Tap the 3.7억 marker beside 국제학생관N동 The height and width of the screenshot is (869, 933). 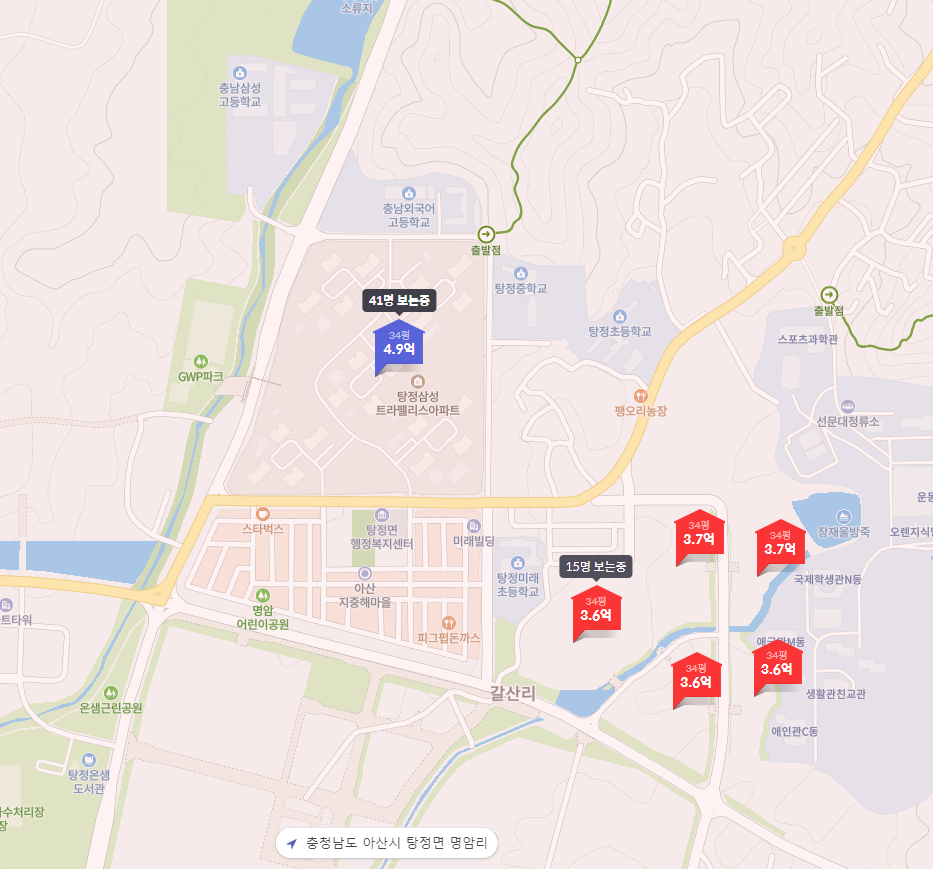(779, 543)
